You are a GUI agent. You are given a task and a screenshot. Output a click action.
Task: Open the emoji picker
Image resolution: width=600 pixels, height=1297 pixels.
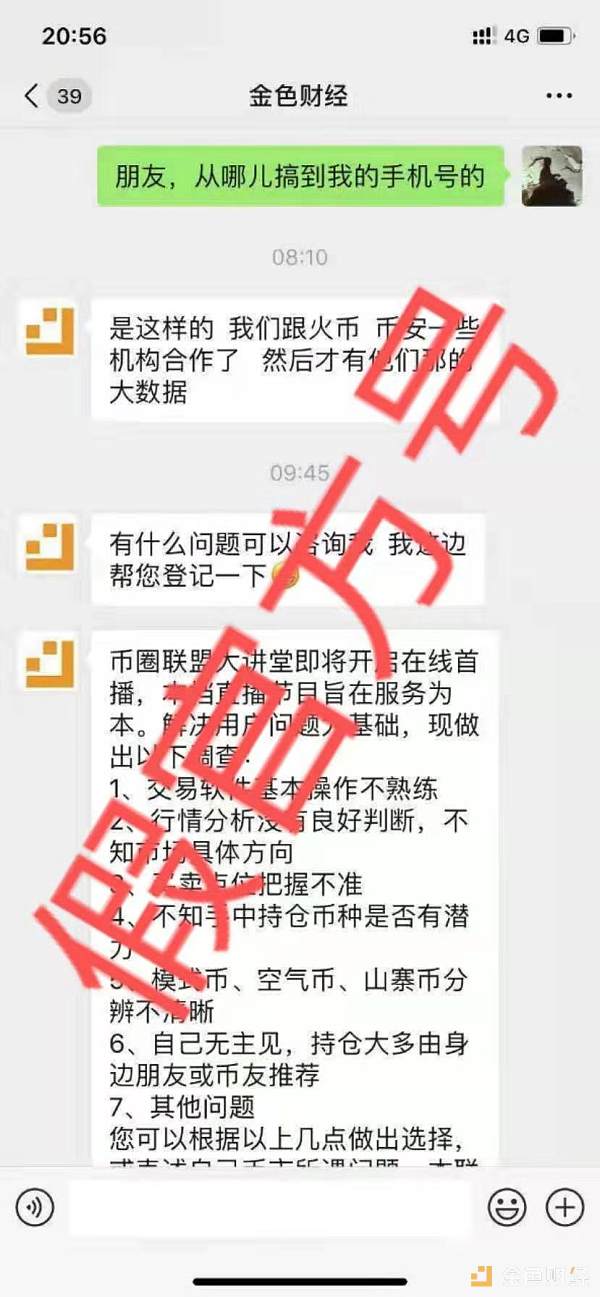click(506, 1208)
